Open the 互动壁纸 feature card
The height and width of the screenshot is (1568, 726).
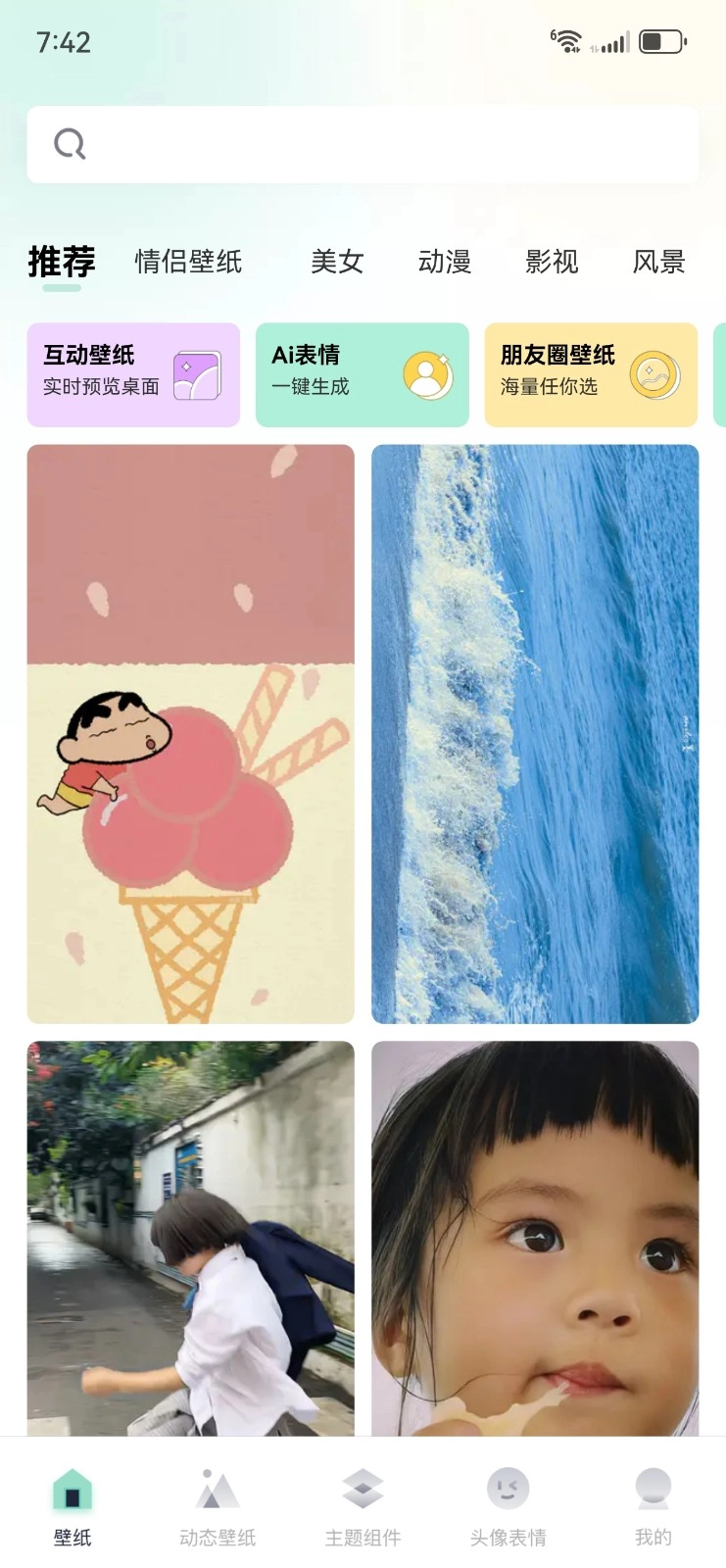pos(133,374)
